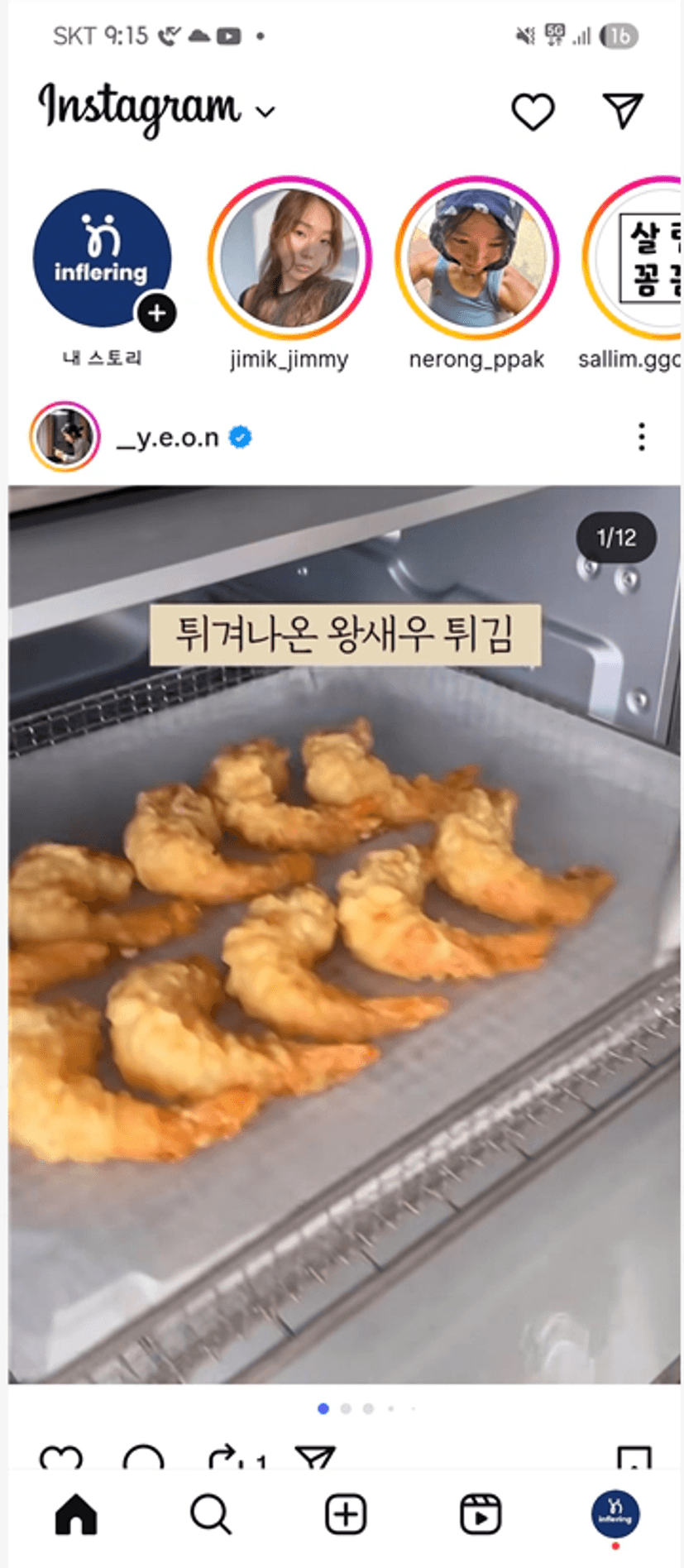
Task: Open my inflering profile tab
Action: pyautogui.click(x=615, y=1513)
